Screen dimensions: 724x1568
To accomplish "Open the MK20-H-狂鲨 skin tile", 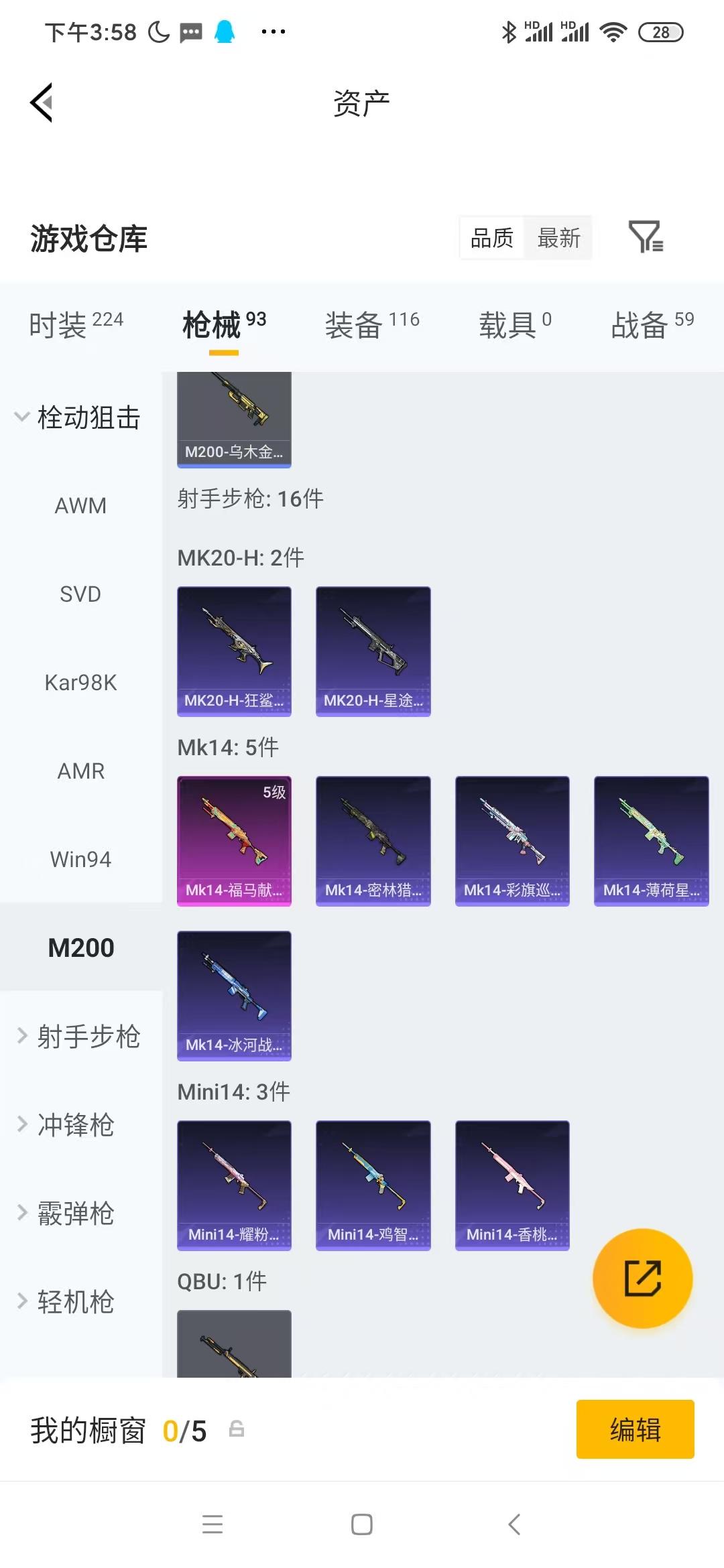I will (x=234, y=651).
